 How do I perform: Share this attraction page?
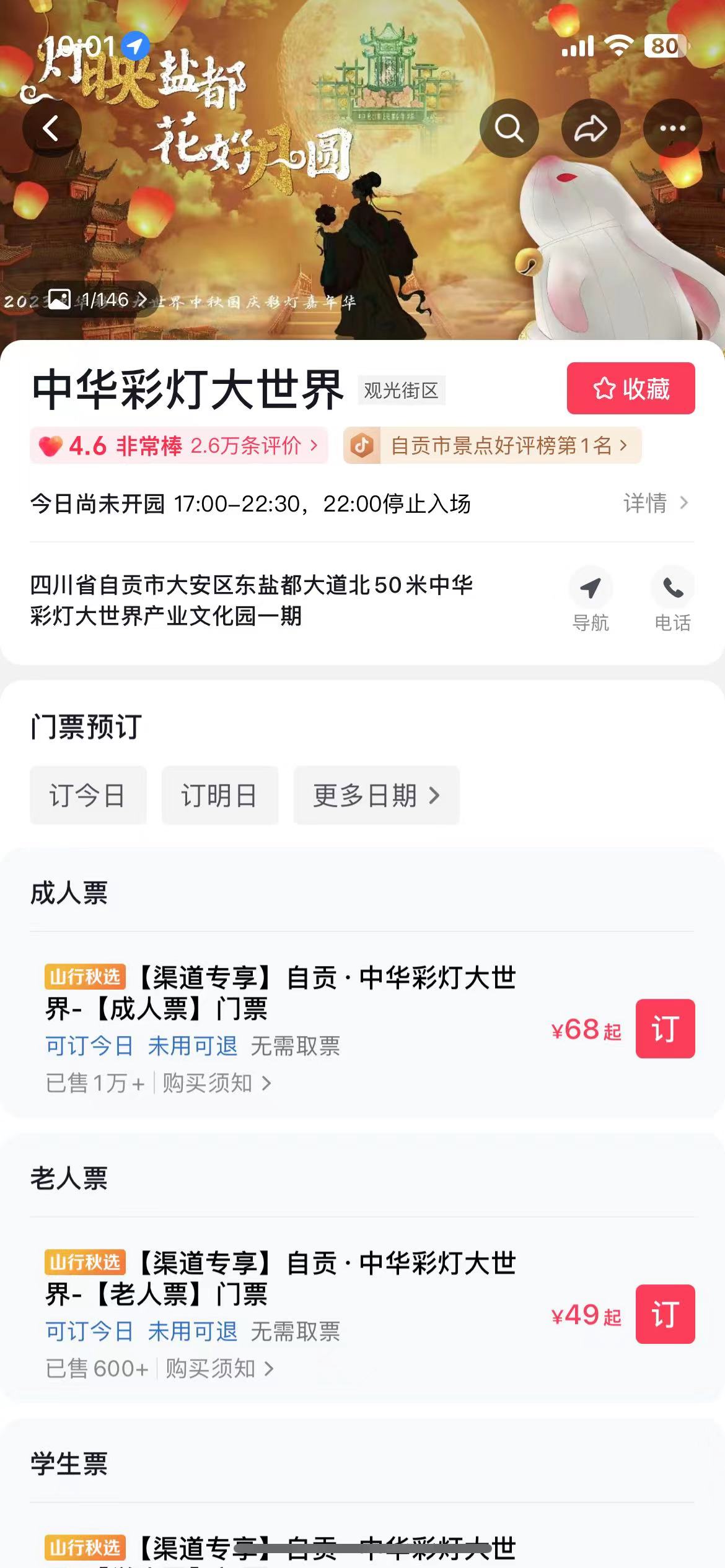pos(591,128)
